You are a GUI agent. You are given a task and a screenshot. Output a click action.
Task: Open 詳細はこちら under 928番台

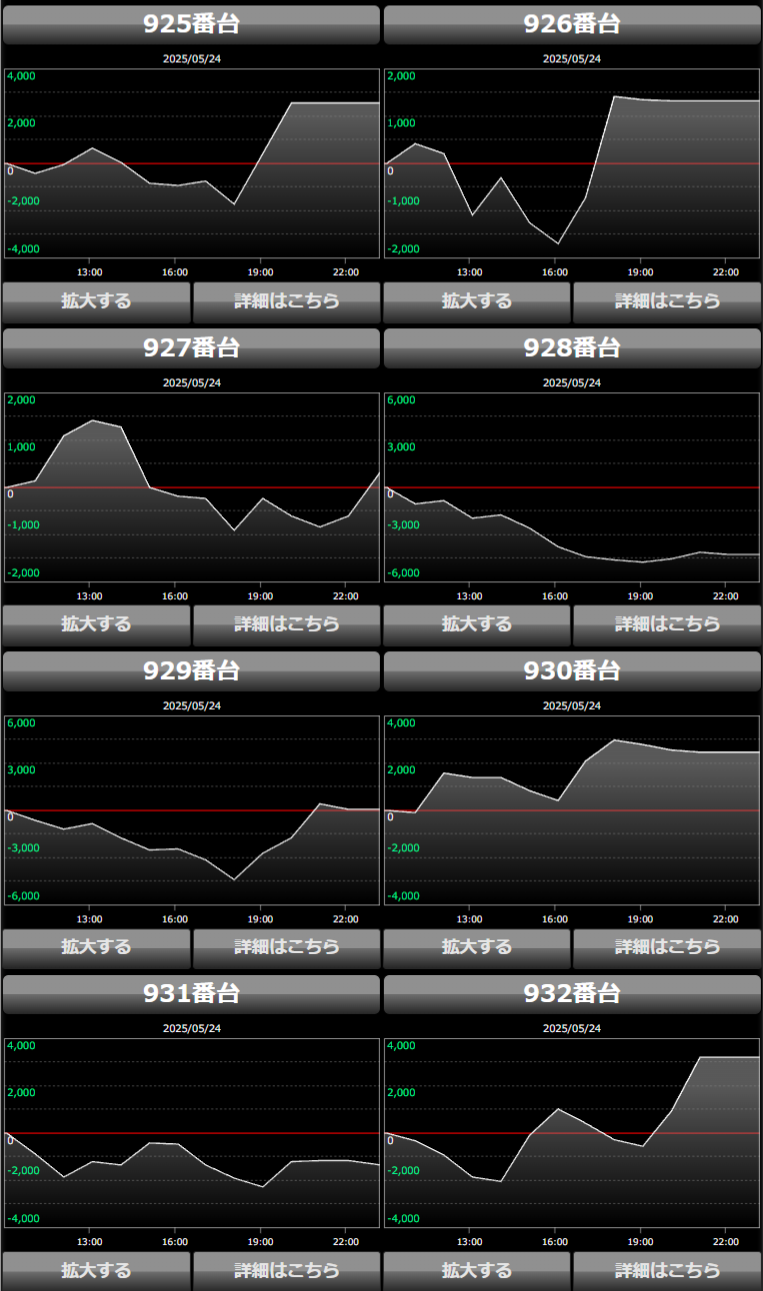(667, 624)
